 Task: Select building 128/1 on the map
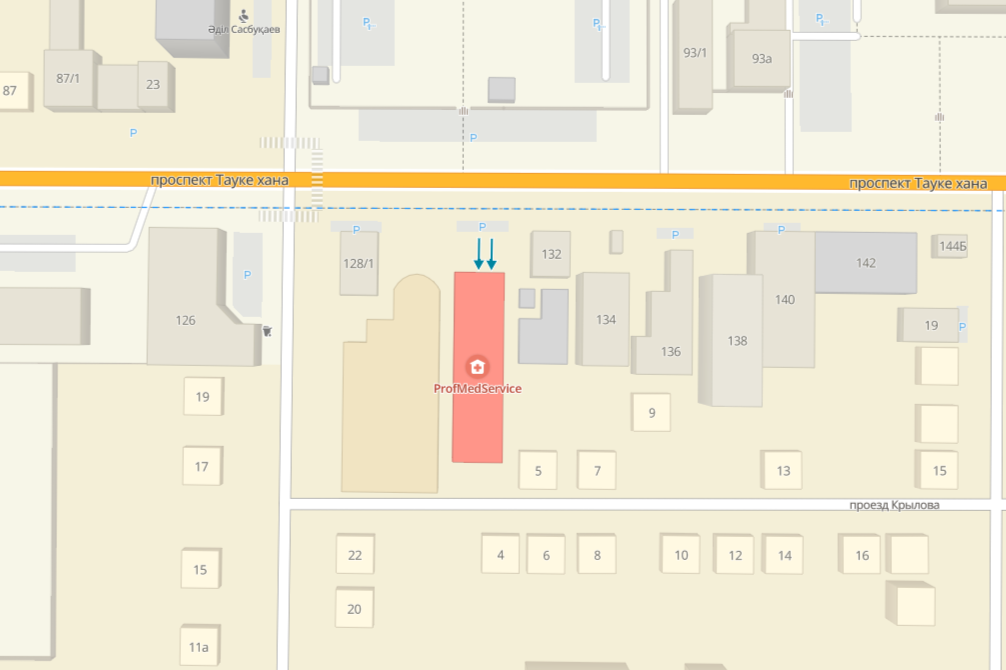pos(358,264)
